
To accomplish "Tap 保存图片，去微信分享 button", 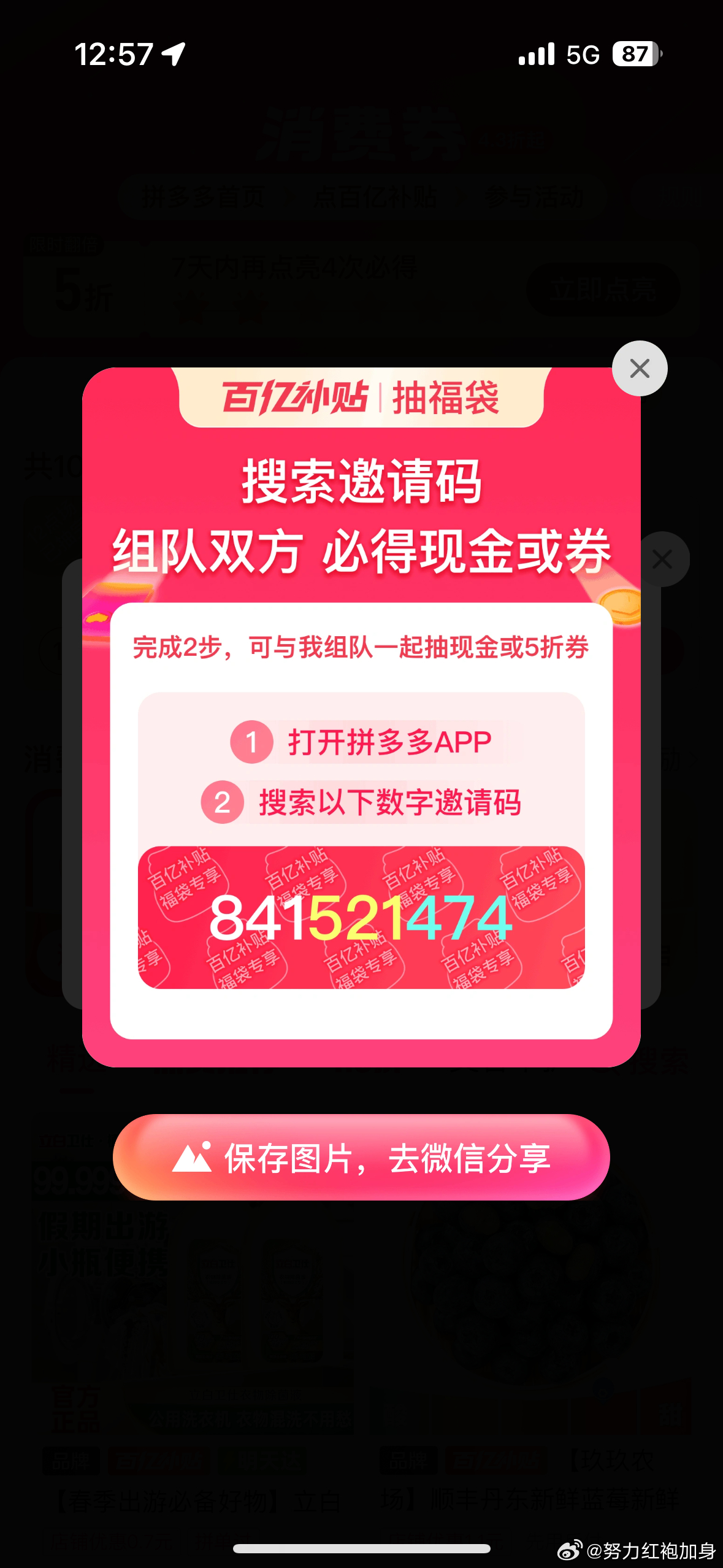I will 361,1157.
